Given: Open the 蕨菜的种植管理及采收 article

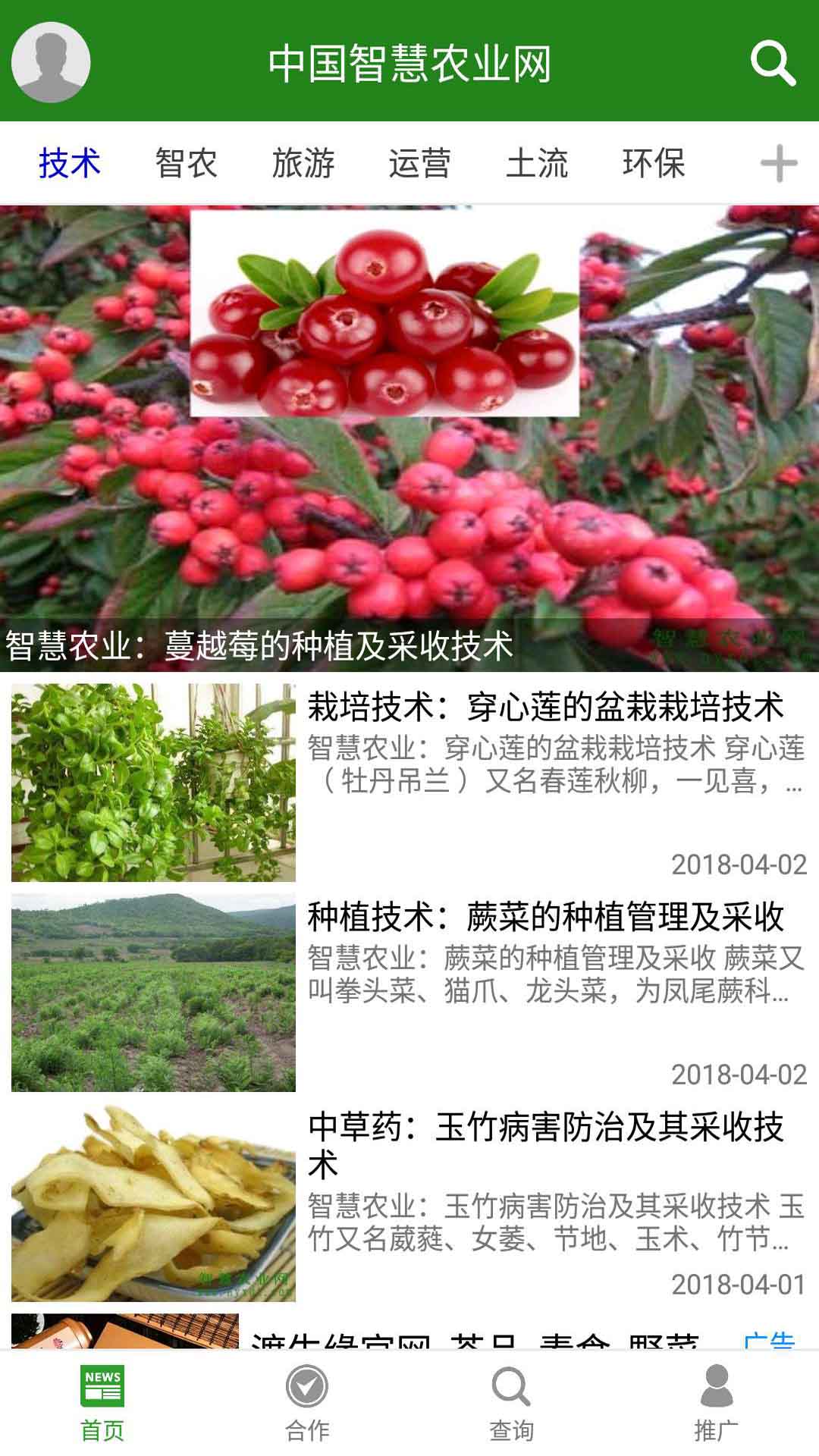Looking at the screenshot, I should pos(409,993).
